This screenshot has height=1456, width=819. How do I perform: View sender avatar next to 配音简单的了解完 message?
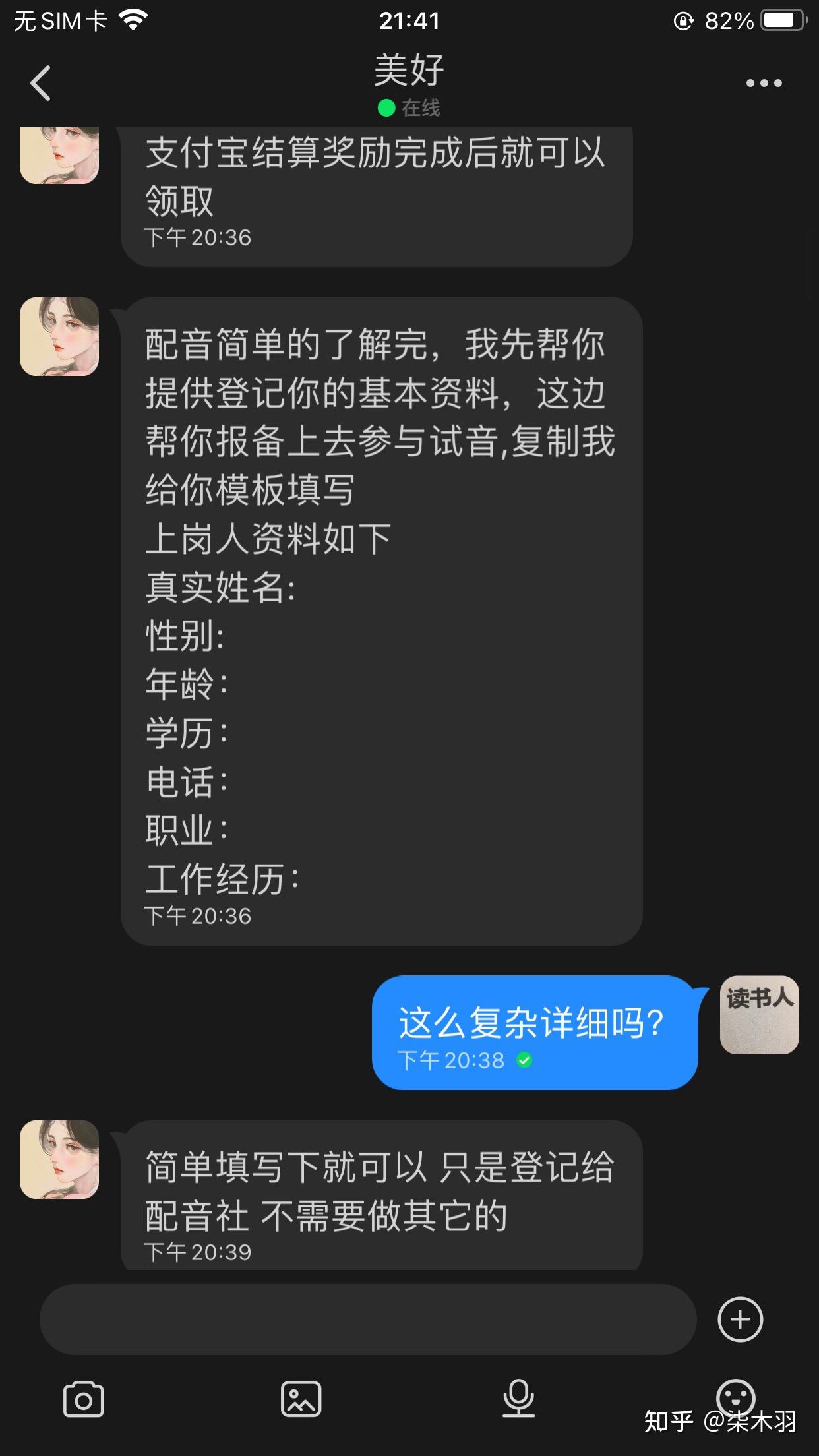click(x=59, y=336)
